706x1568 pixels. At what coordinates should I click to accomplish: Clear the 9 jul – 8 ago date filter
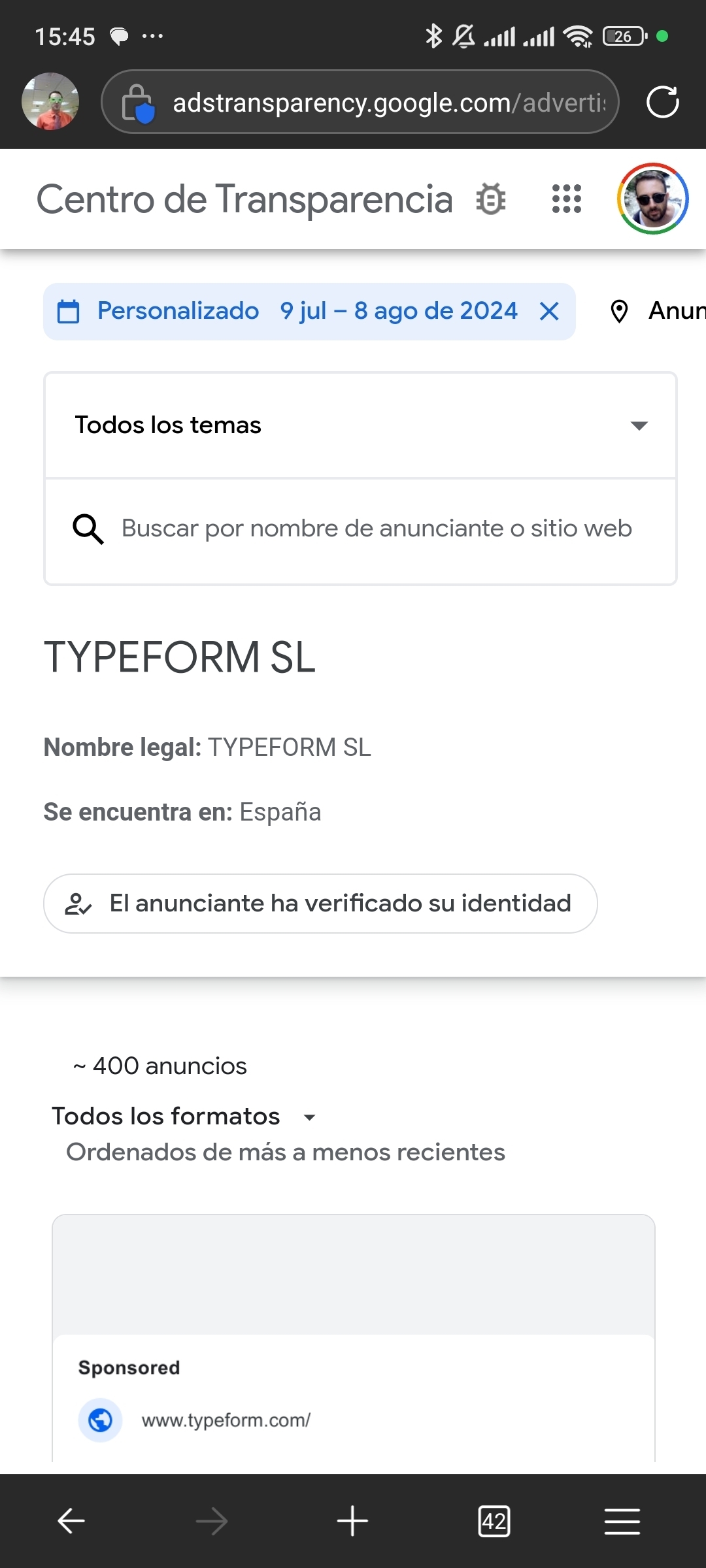(549, 312)
